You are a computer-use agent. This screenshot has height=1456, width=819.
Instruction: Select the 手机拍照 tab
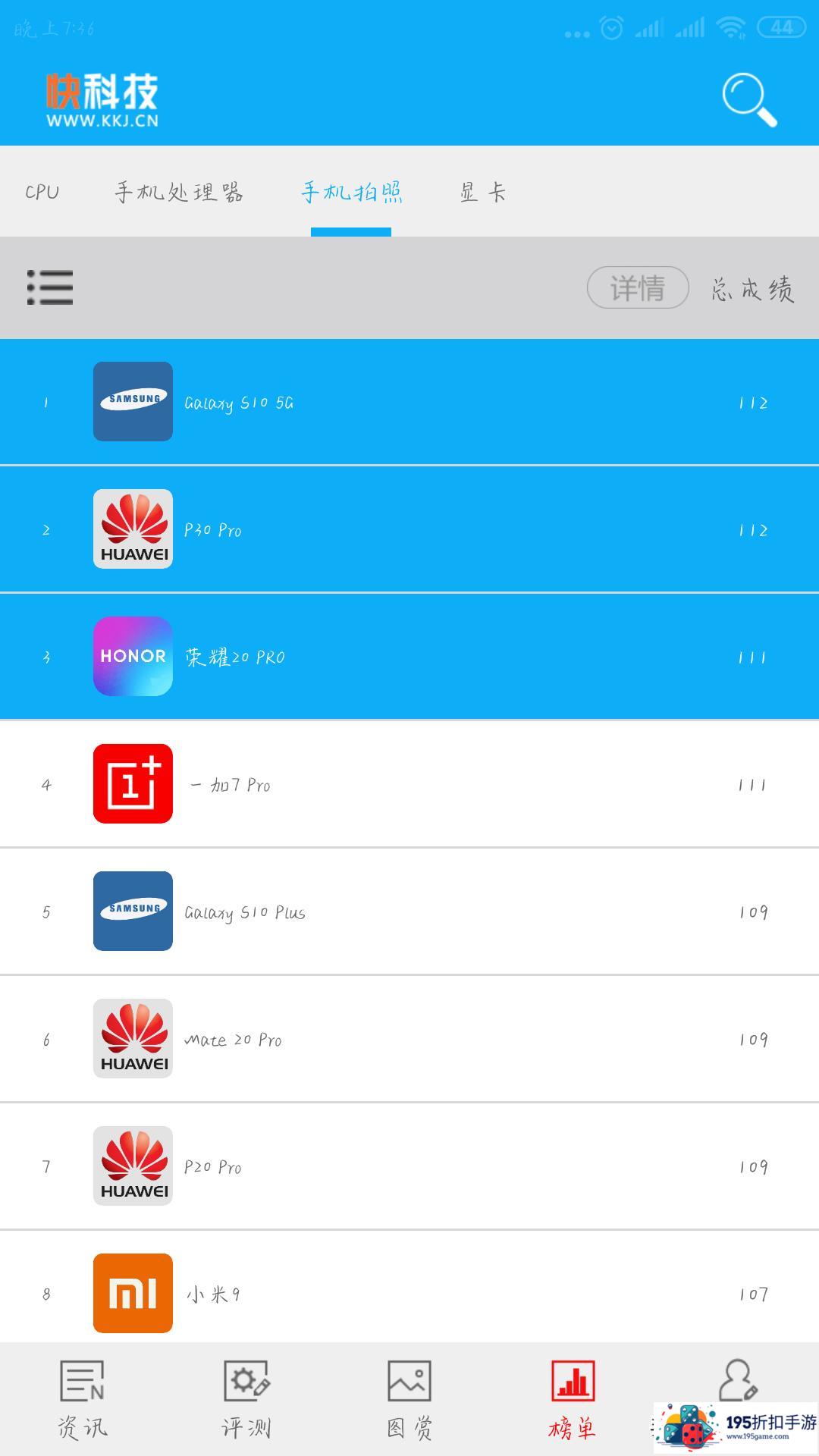351,193
